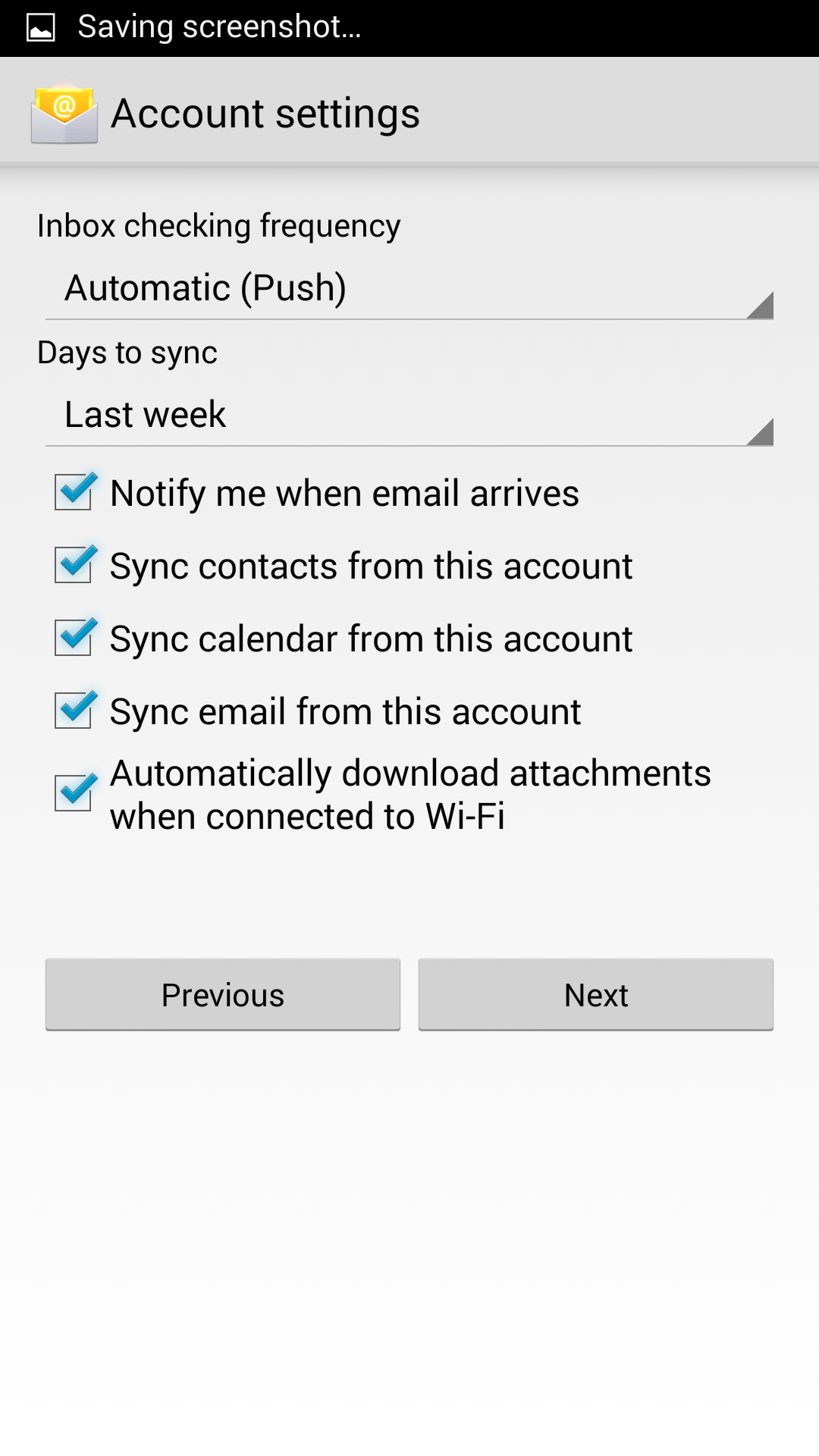The height and width of the screenshot is (1456, 819).
Task: Go back with the Previous button
Action: [x=223, y=994]
